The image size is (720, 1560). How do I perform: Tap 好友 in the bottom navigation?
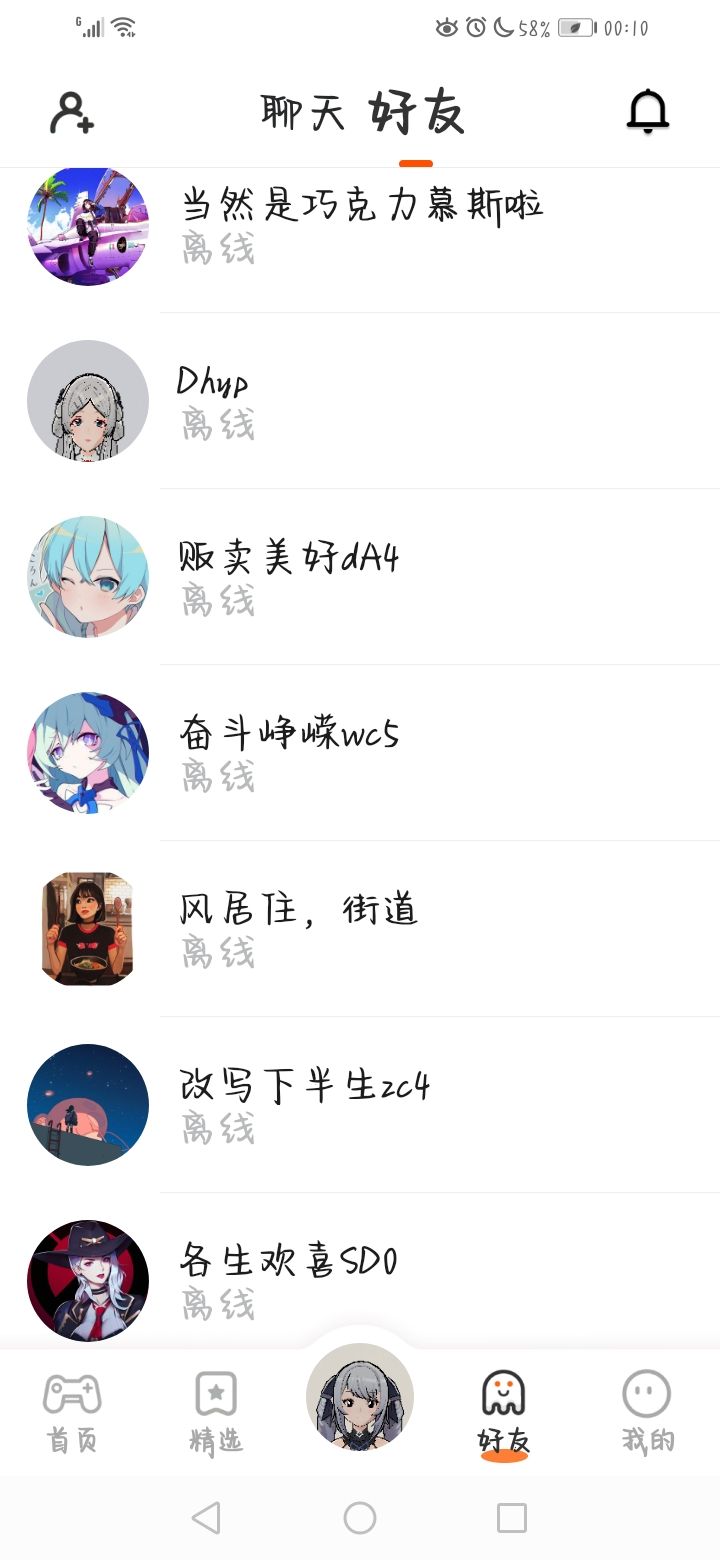tap(504, 1412)
